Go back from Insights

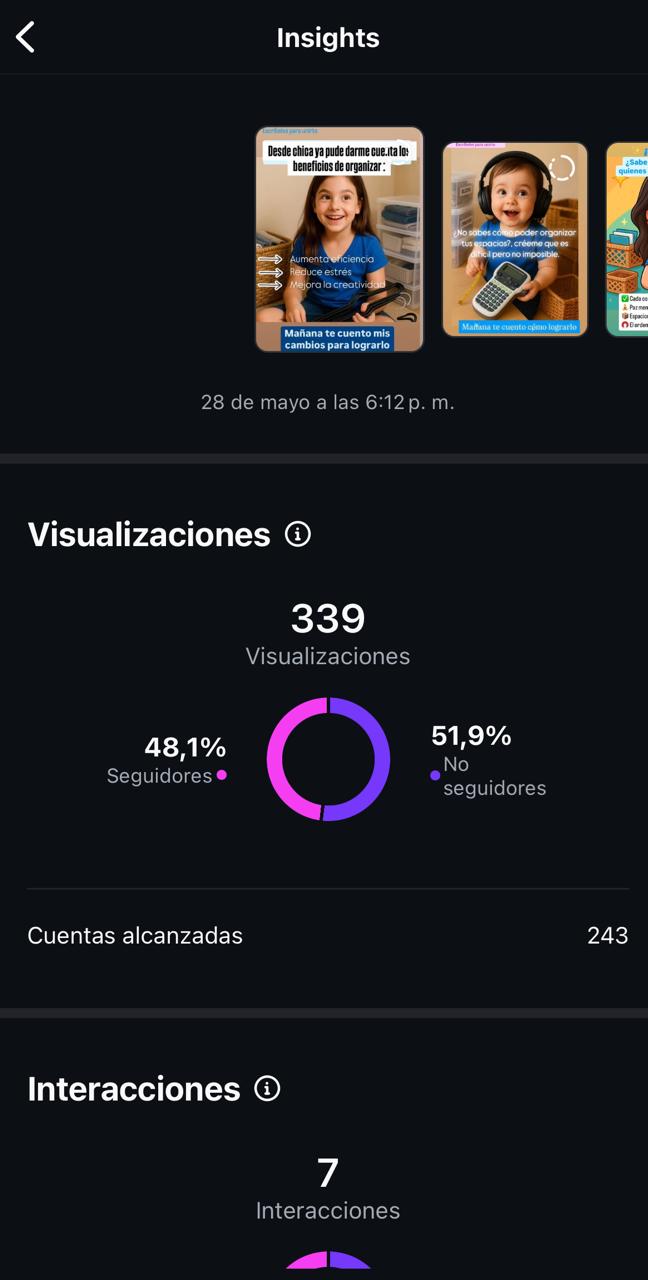point(26,38)
